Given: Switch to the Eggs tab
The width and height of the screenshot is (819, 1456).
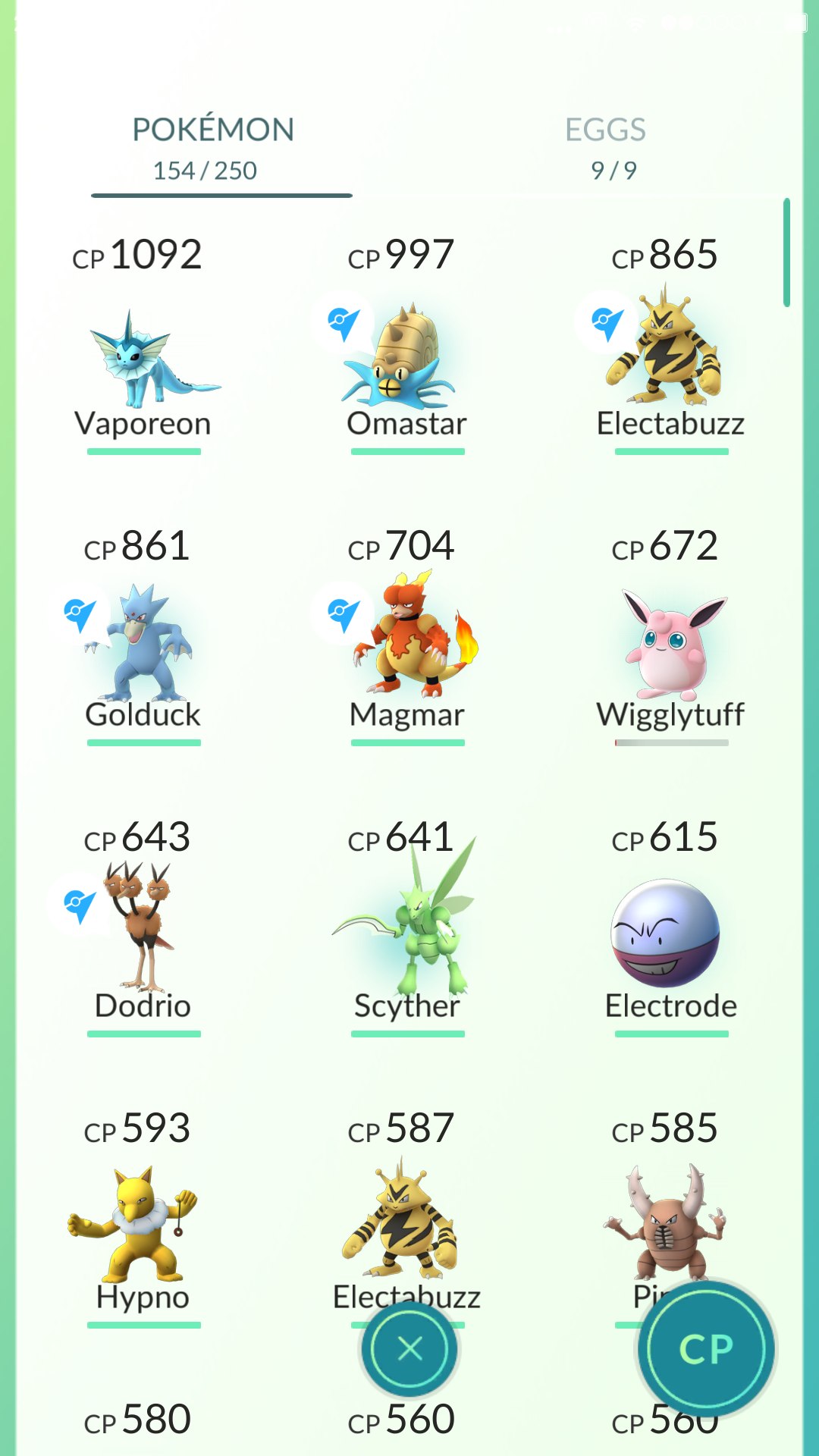Looking at the screenshot, I should (605, 148).
